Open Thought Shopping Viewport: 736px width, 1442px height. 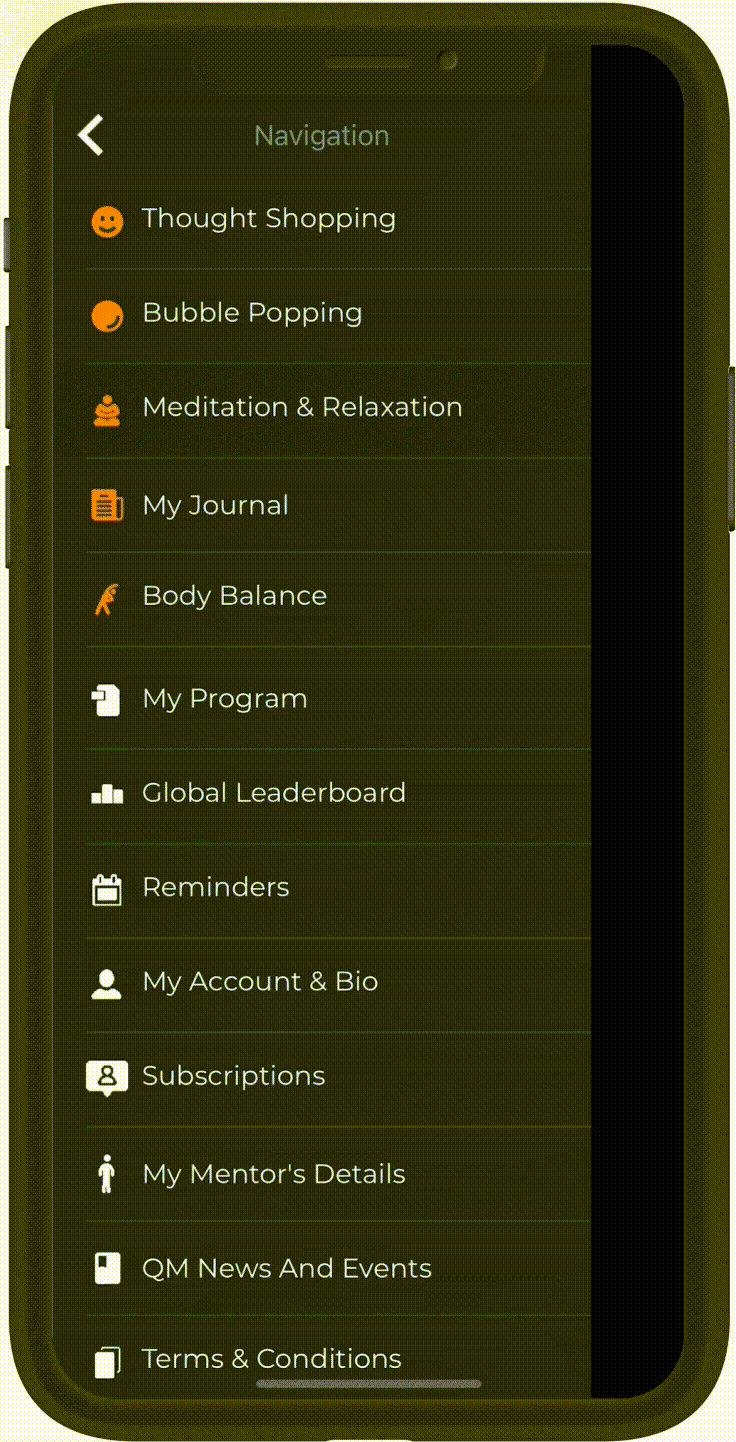pyautogui.click(x=268, y=219)
